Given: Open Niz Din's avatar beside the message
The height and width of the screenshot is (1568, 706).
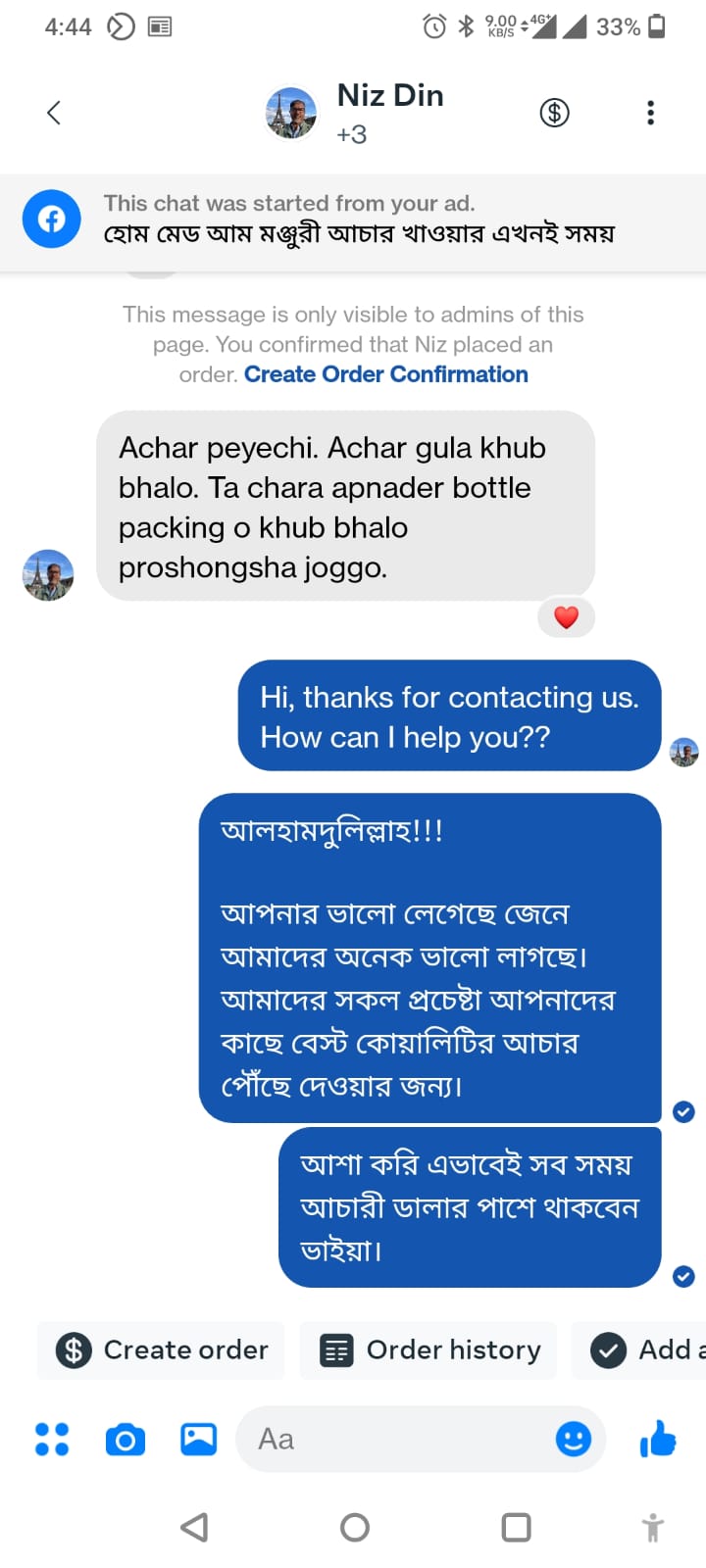Looking at the screenshot, I should [48, 575].
